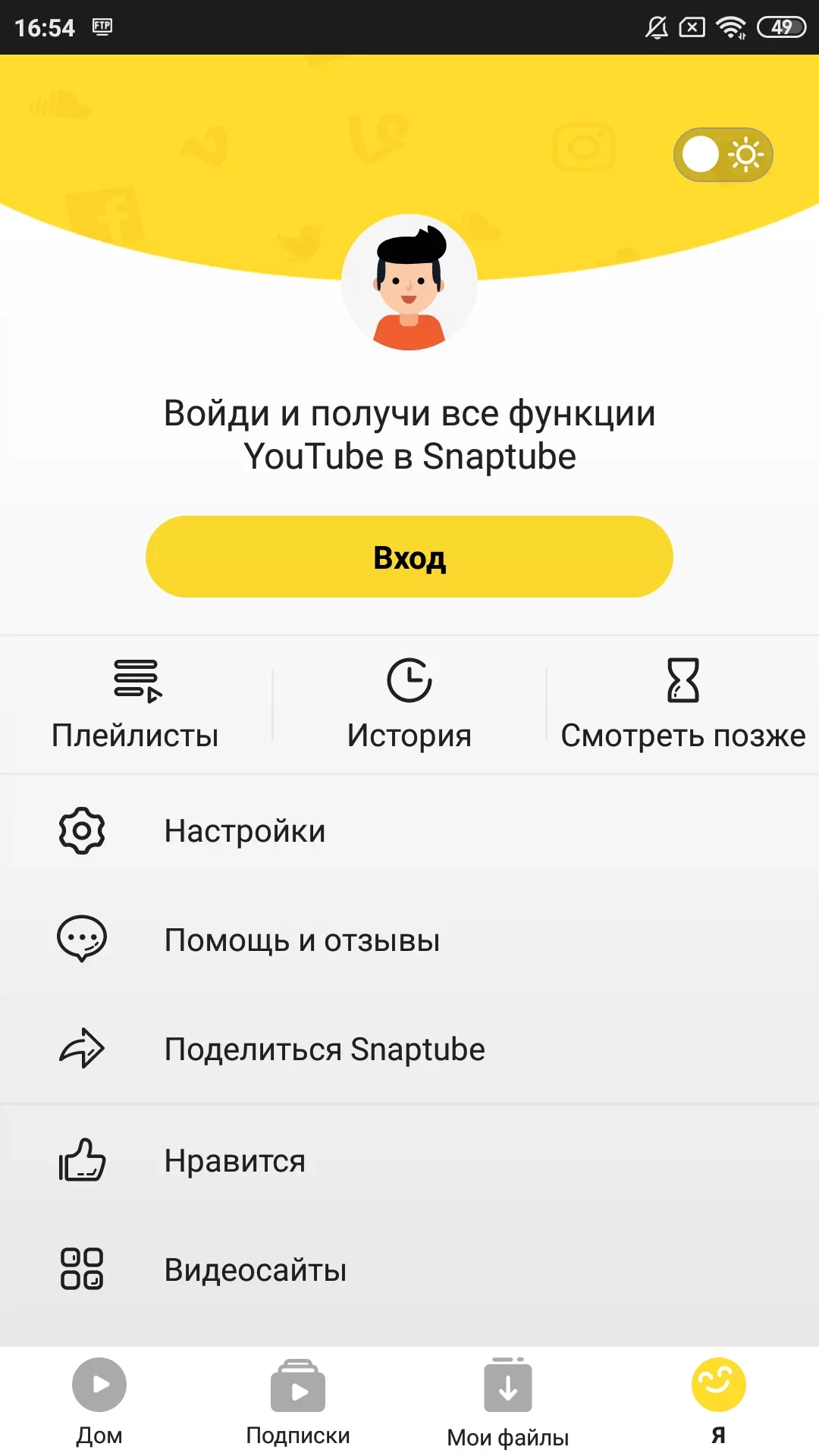Image resolution: width=819 pixels, height=1456 pixels.
Task: Open Плейлисты playlists
Action: pos(136,704)
